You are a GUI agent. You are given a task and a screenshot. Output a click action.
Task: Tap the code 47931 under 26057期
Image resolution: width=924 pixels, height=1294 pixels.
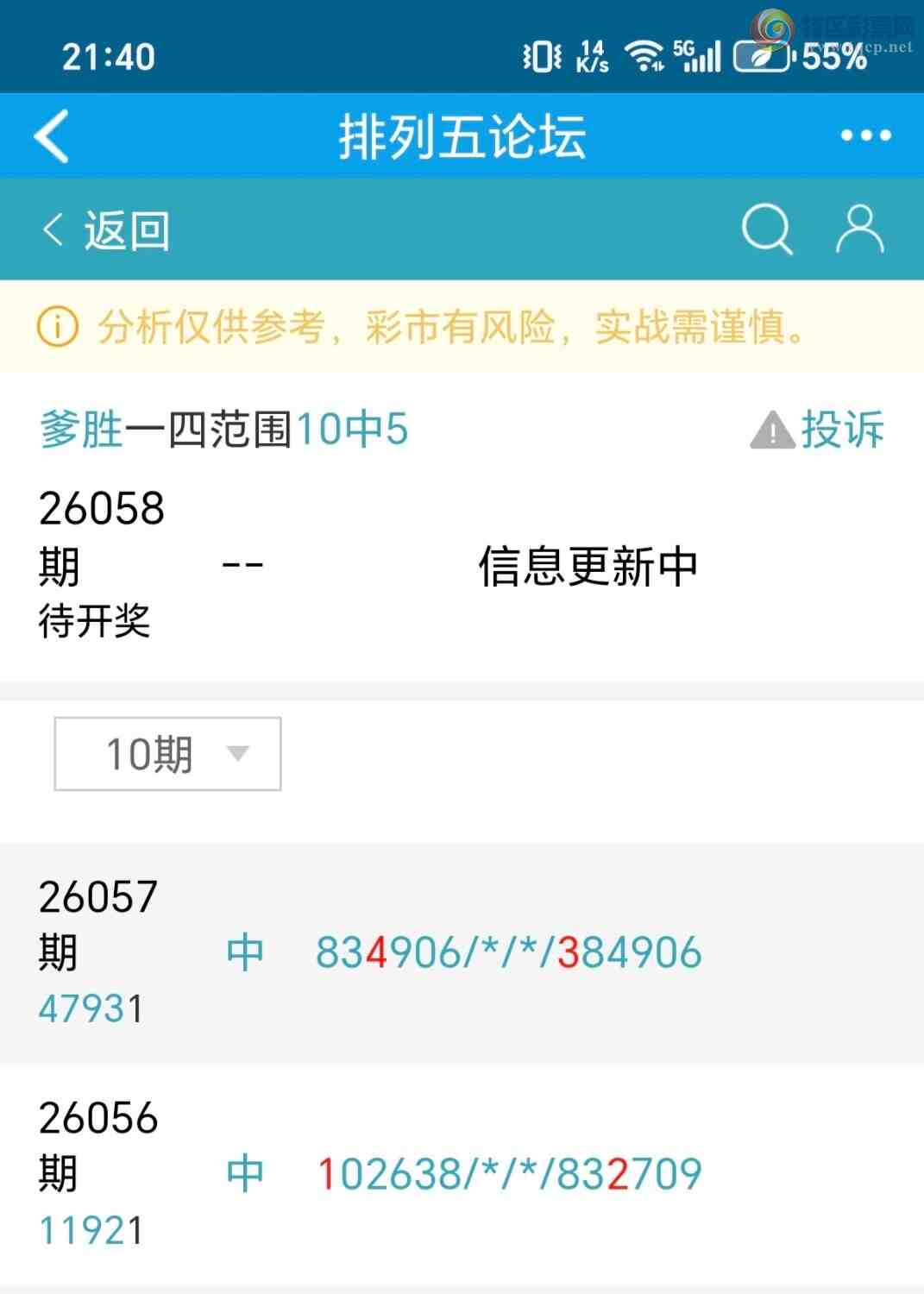click(91, 1008)
